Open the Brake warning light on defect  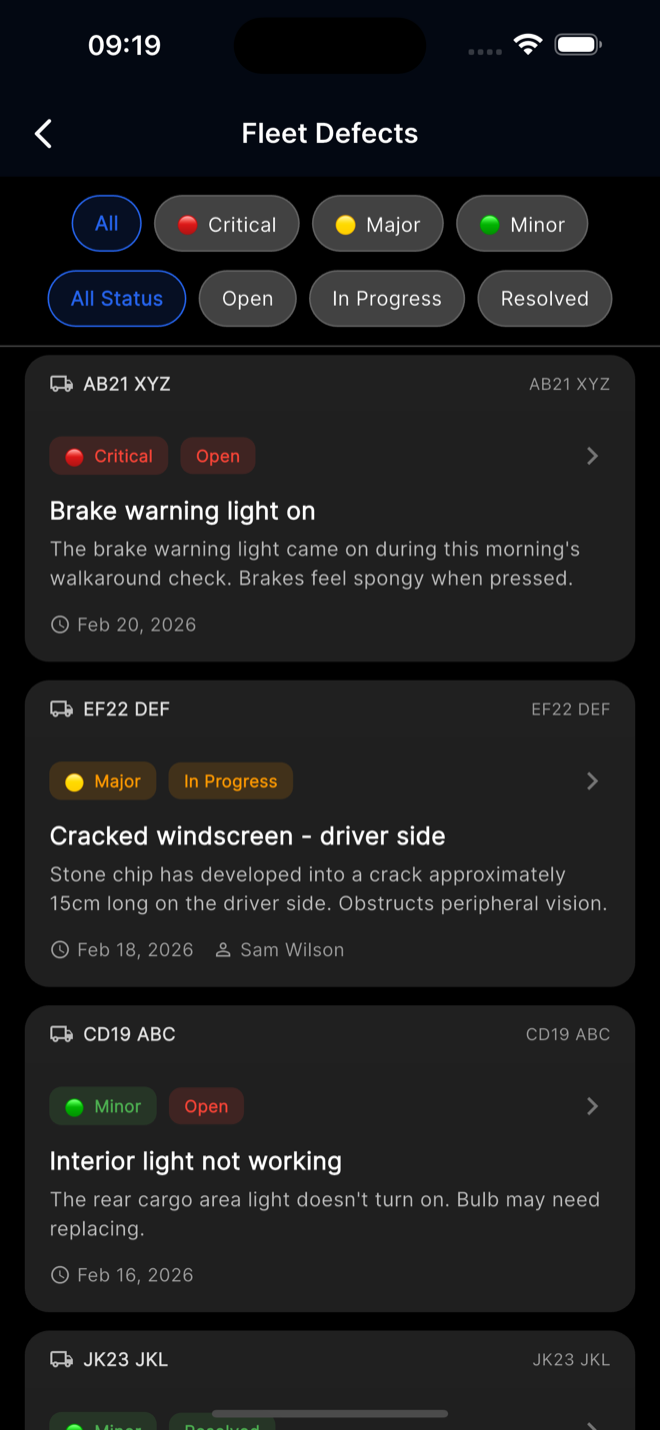point(330,510)
